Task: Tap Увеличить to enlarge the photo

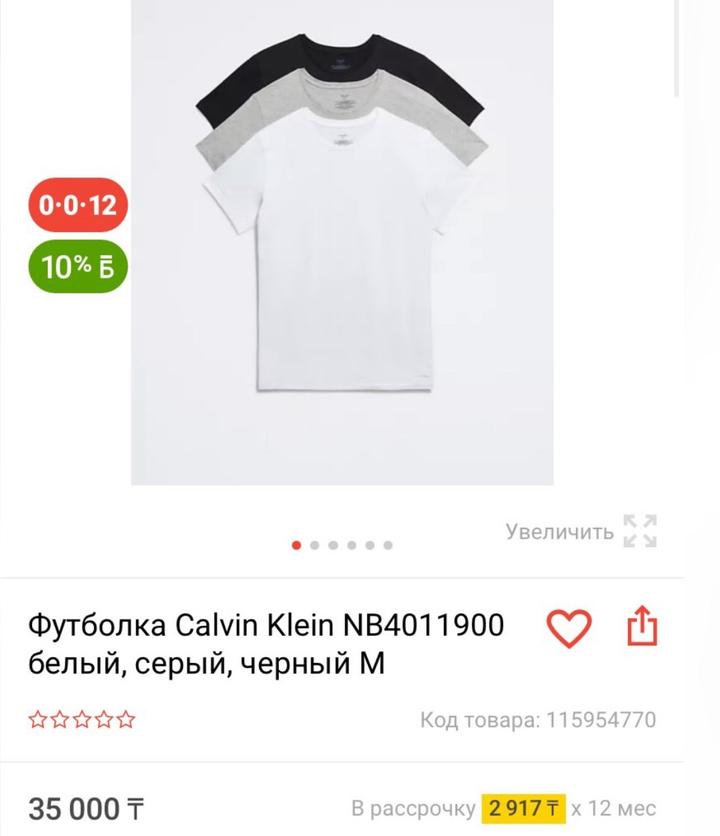Action: (581, 531)
